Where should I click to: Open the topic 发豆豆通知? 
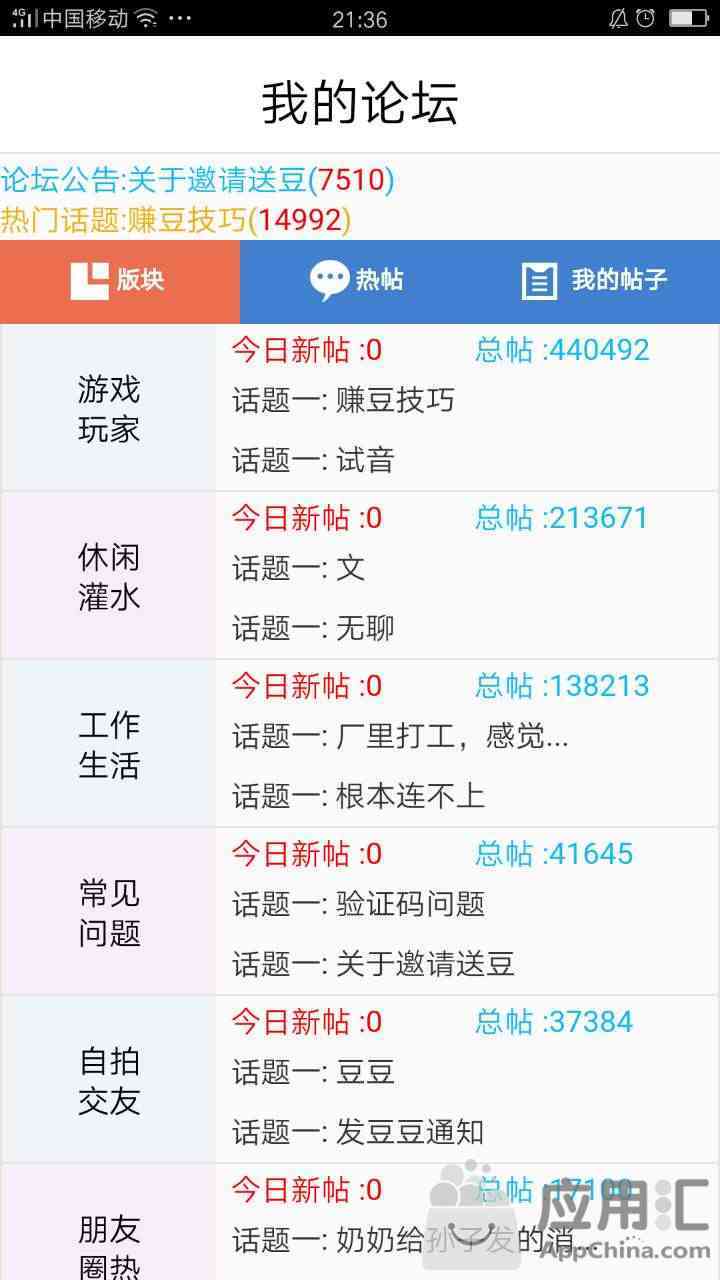tap(358, 1133)
